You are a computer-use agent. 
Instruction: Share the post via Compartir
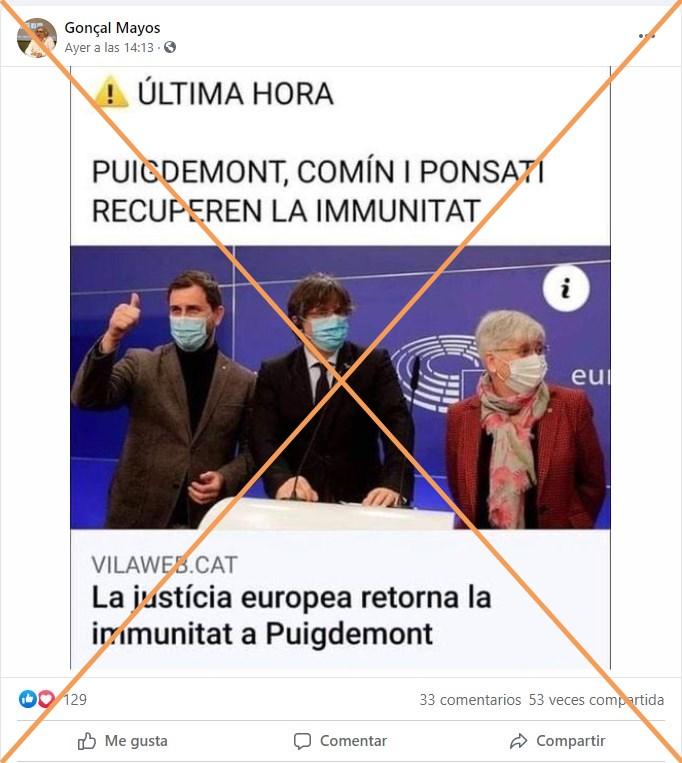point(557,741)
